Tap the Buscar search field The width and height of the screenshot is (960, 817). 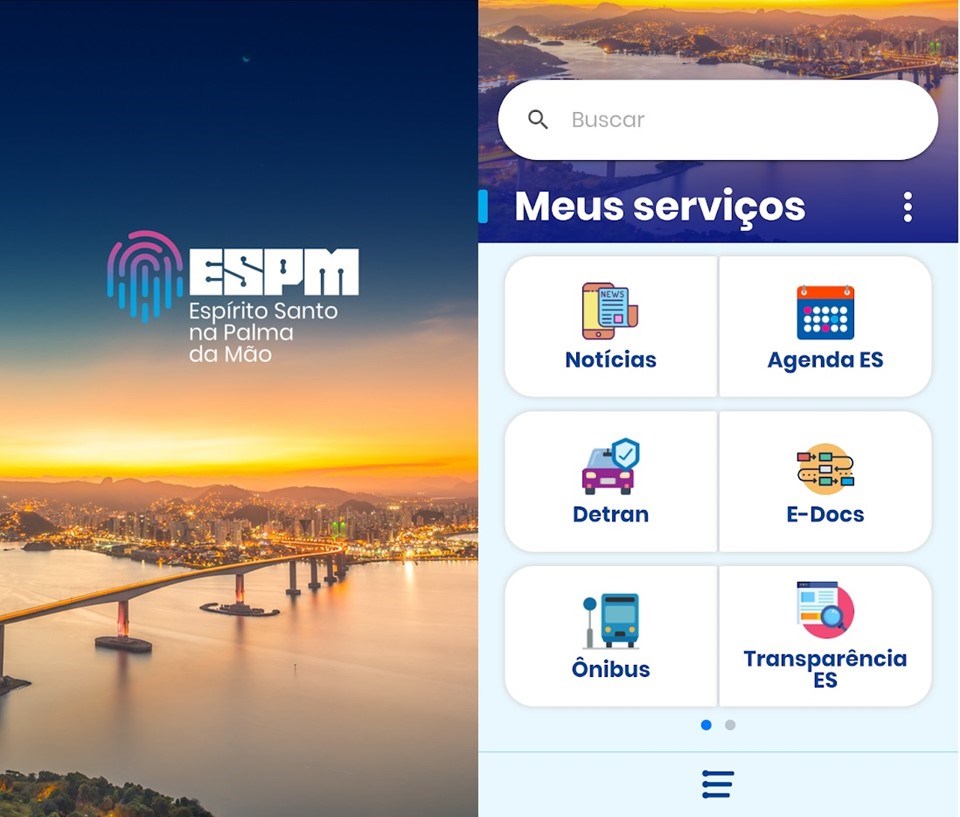point(718,120)
